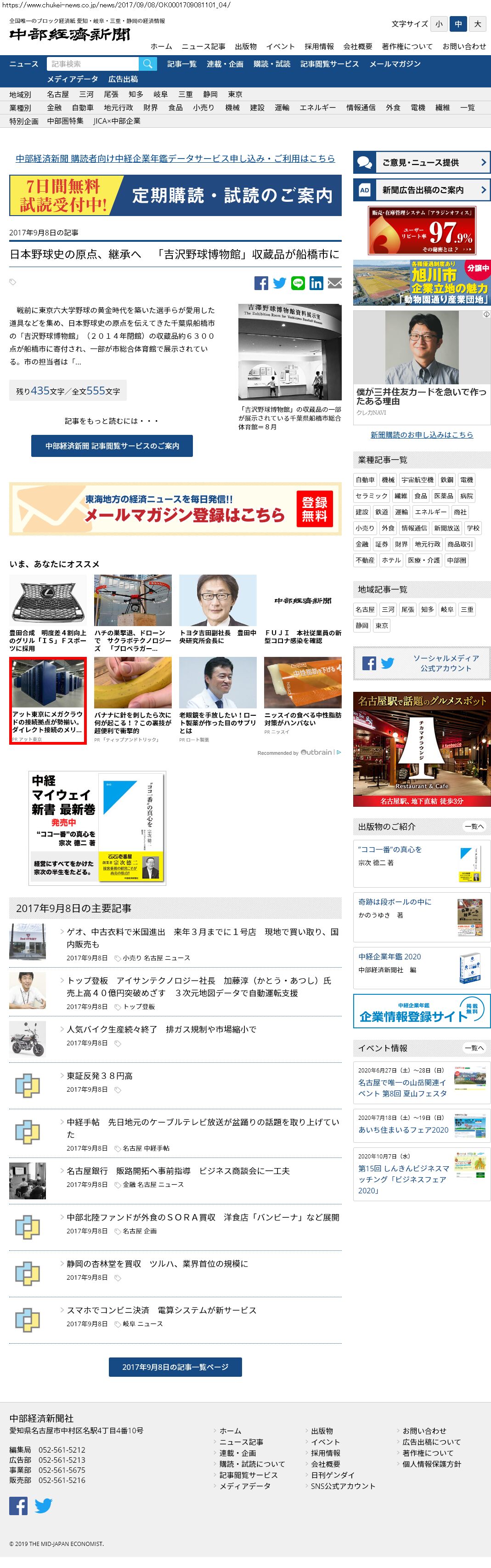Share the article via LINE

tap(298, 283)
